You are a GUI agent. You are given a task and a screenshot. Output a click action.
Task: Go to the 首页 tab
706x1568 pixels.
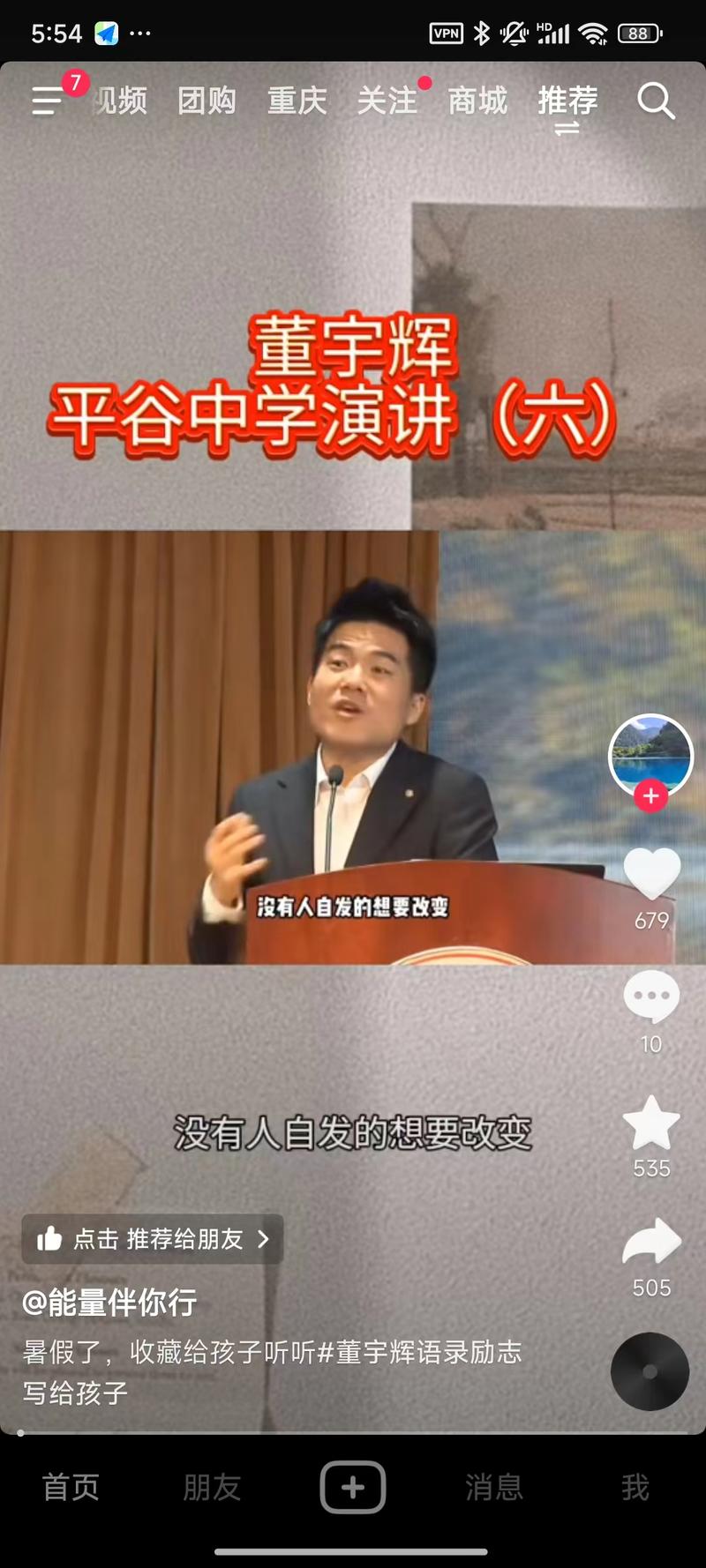[71, 1488]
